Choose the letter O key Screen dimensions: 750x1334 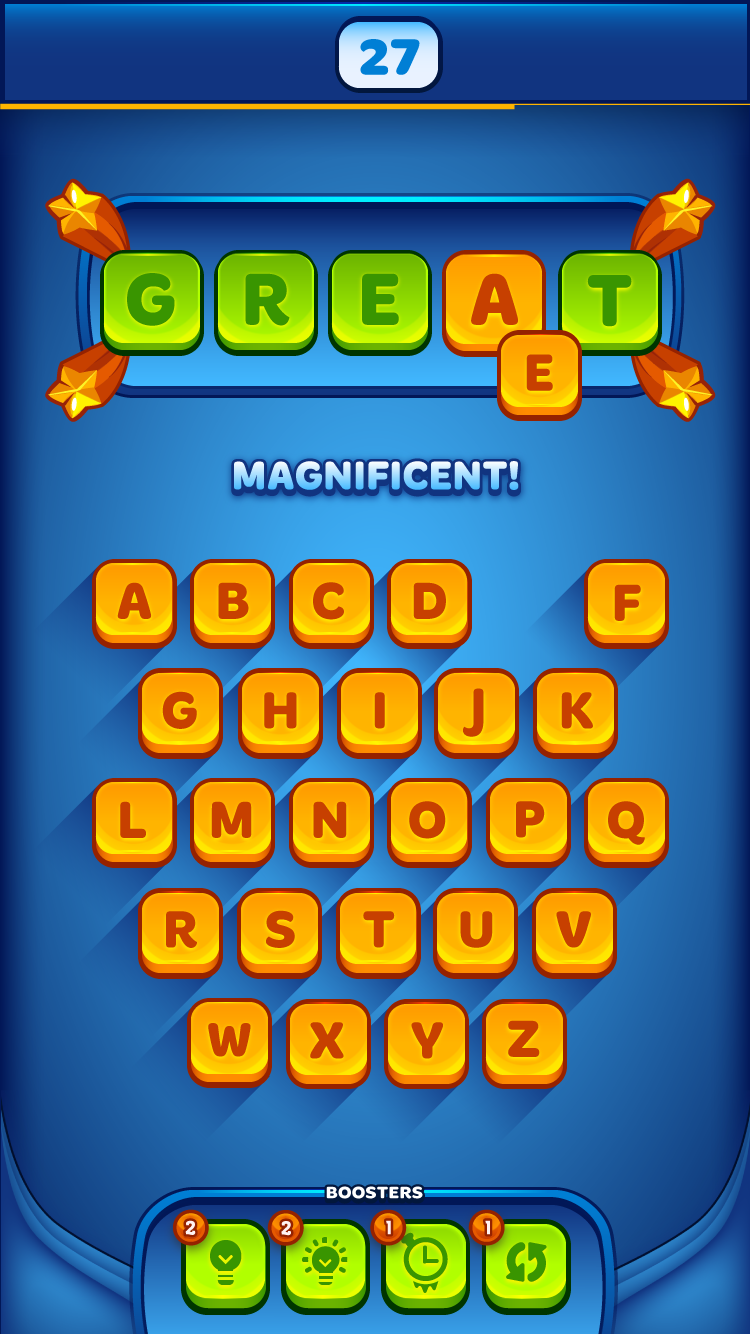coord(429,820)
